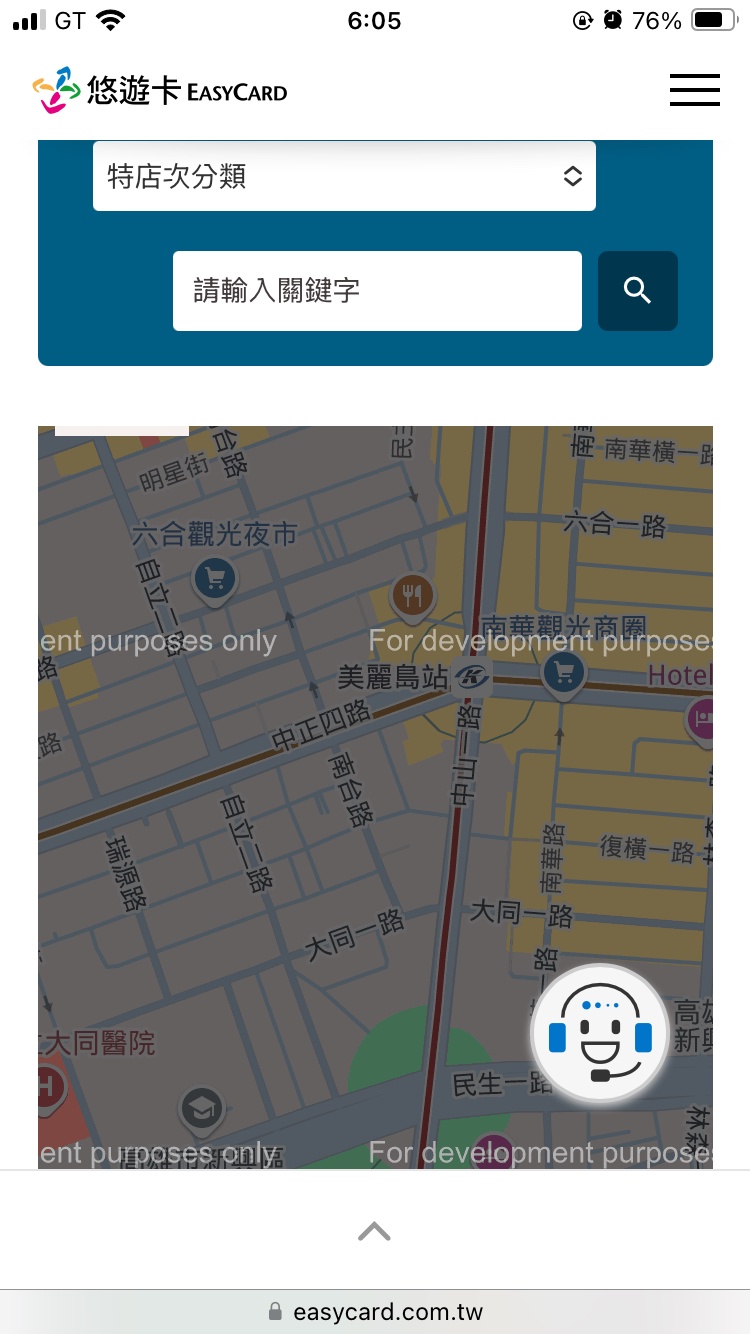Open the customer service chatbot

[600, 1035]
